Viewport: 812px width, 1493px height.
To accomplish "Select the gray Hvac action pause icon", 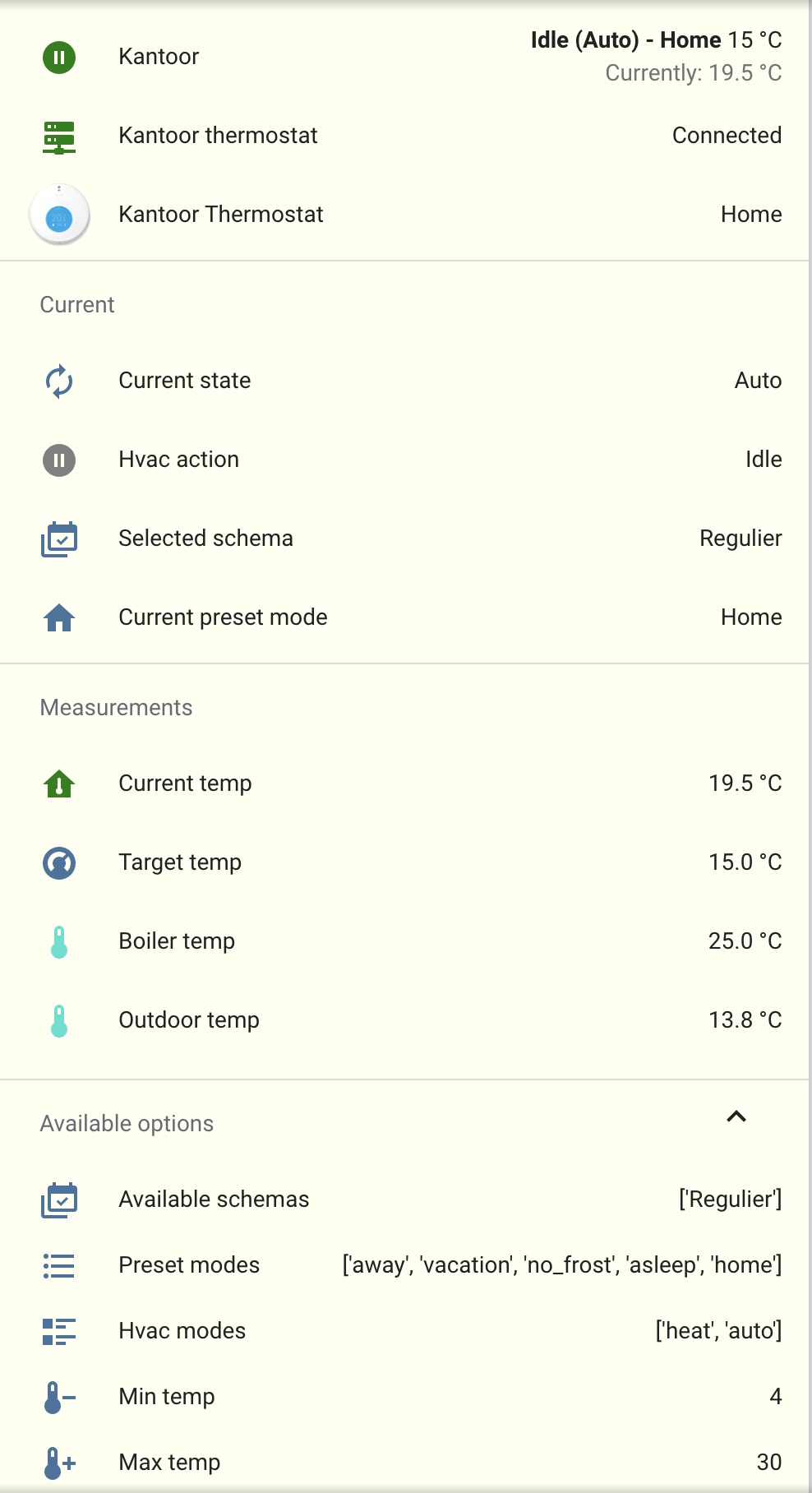I will 58,460.
